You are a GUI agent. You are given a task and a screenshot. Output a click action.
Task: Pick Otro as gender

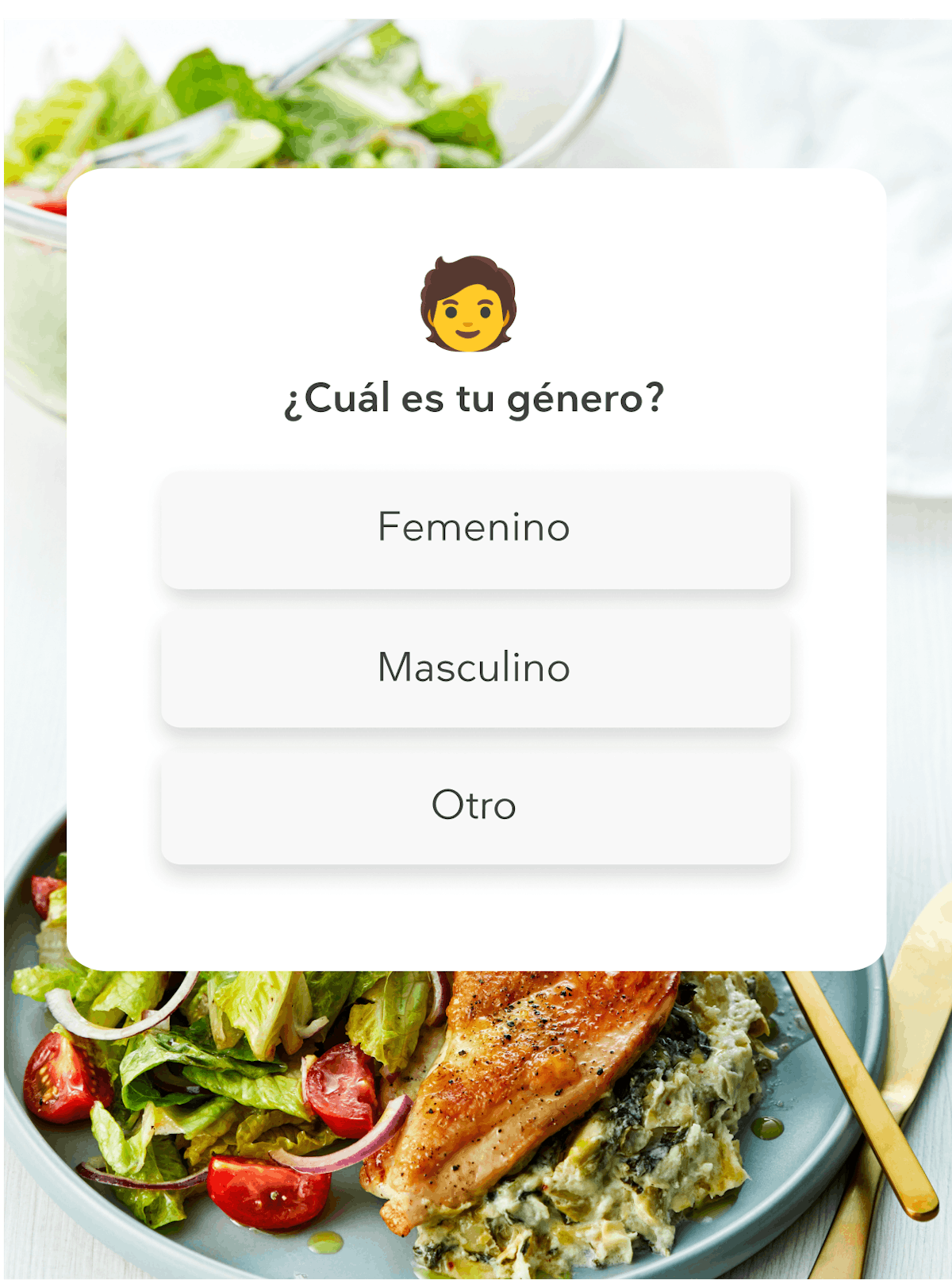tap(475, 806)
